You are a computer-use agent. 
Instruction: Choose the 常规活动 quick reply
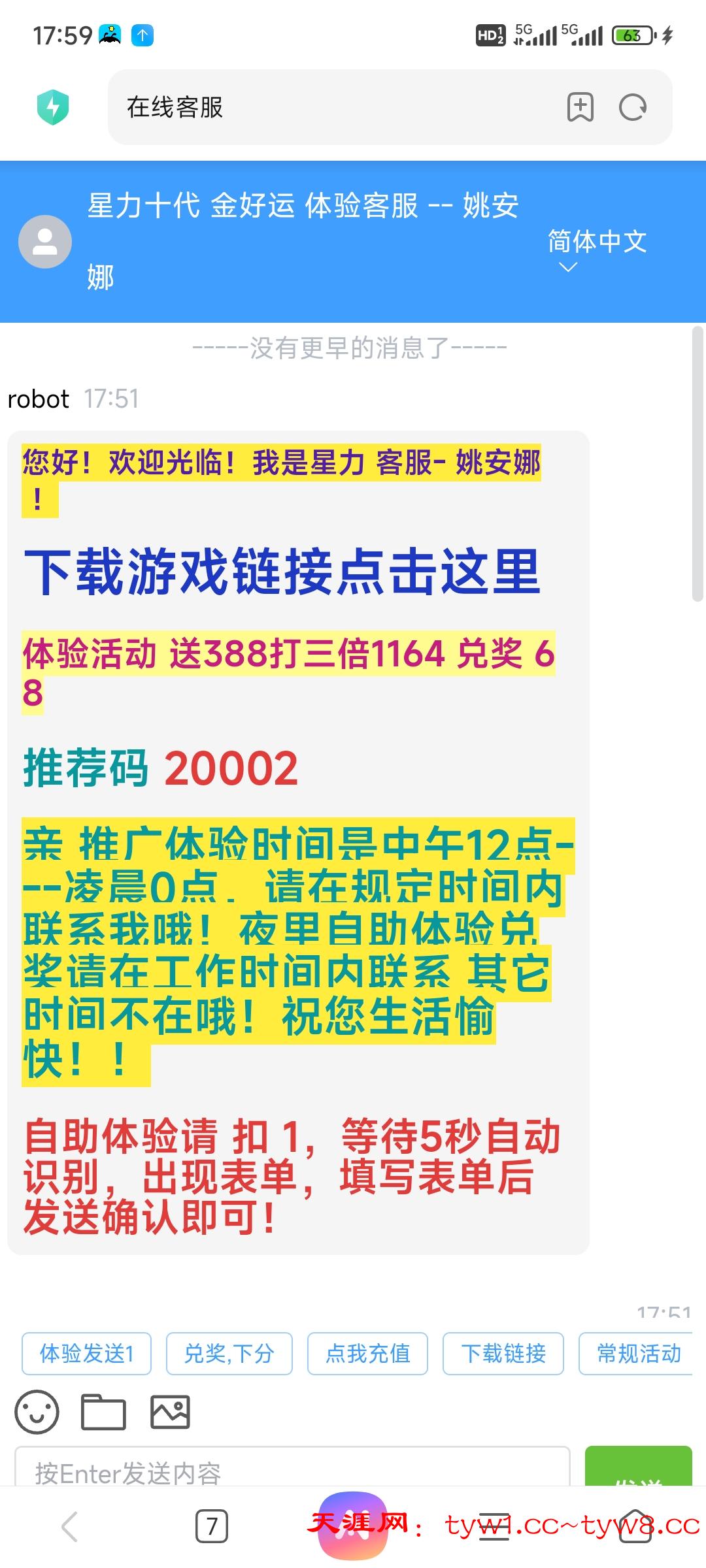click(x=637, y=1354)
